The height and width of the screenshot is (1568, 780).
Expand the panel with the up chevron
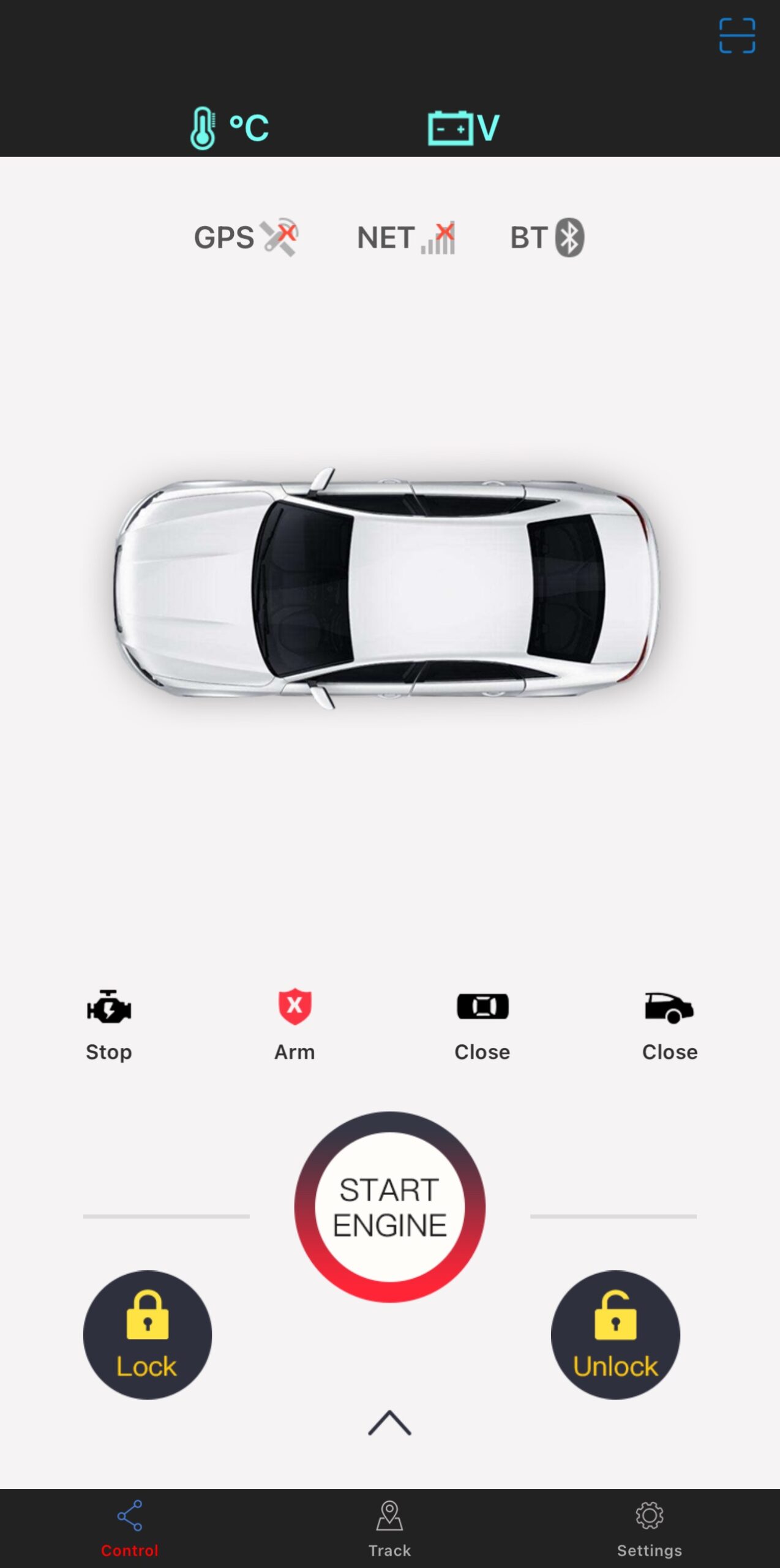click(389, 1422)
